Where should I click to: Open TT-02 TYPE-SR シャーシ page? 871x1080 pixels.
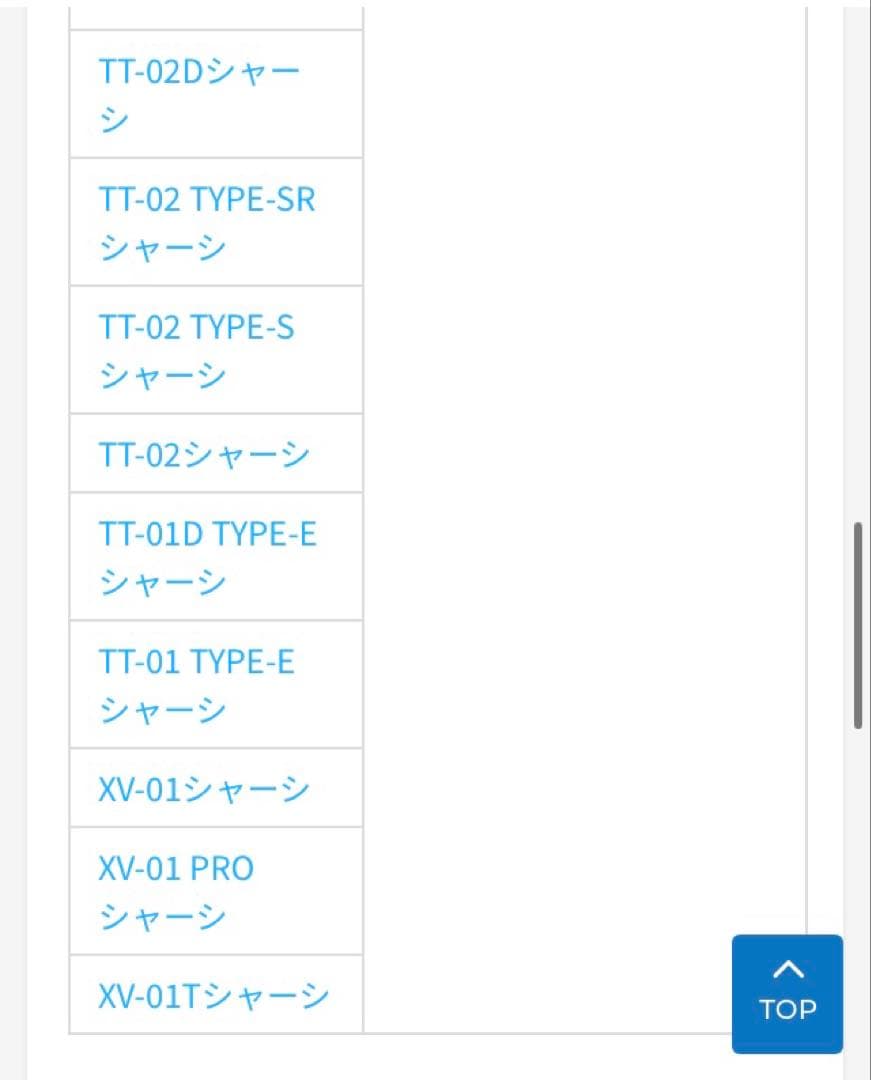tap(207, 200)
